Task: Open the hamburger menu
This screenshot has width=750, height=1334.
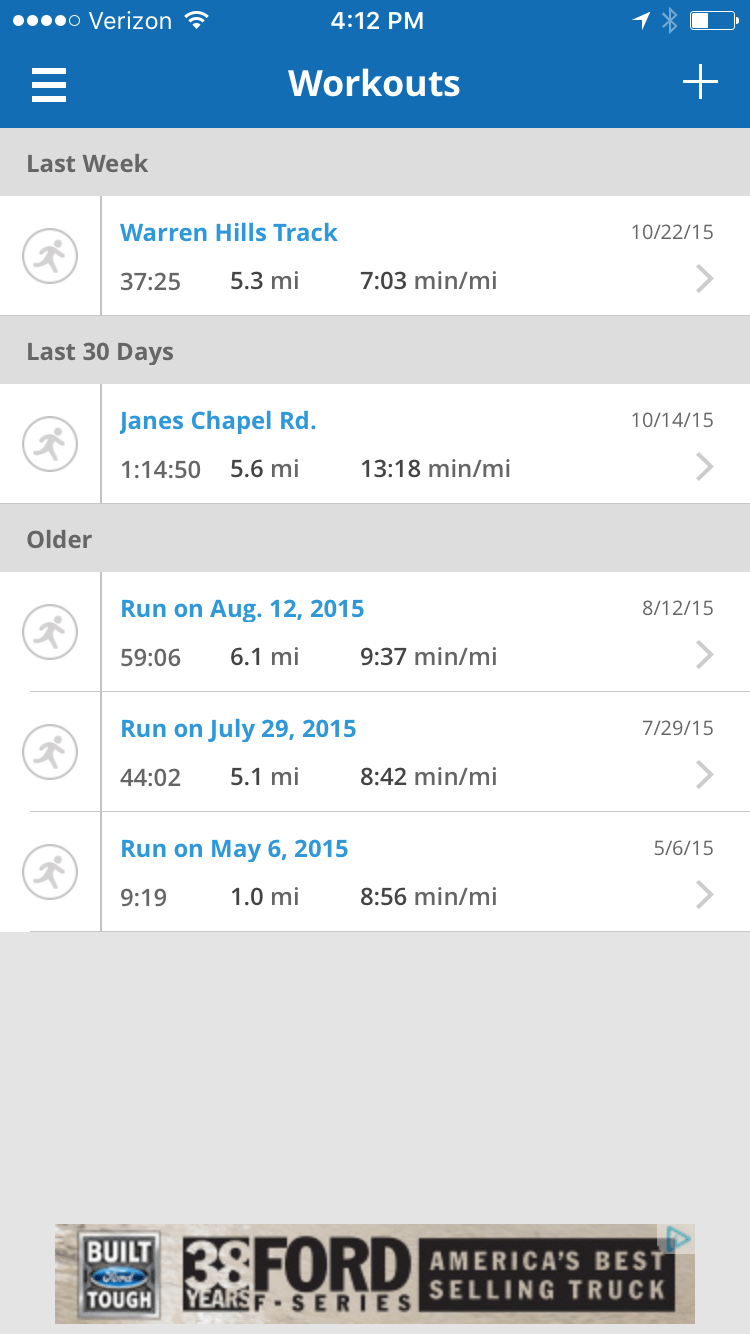Action: [x=49, y=84]
